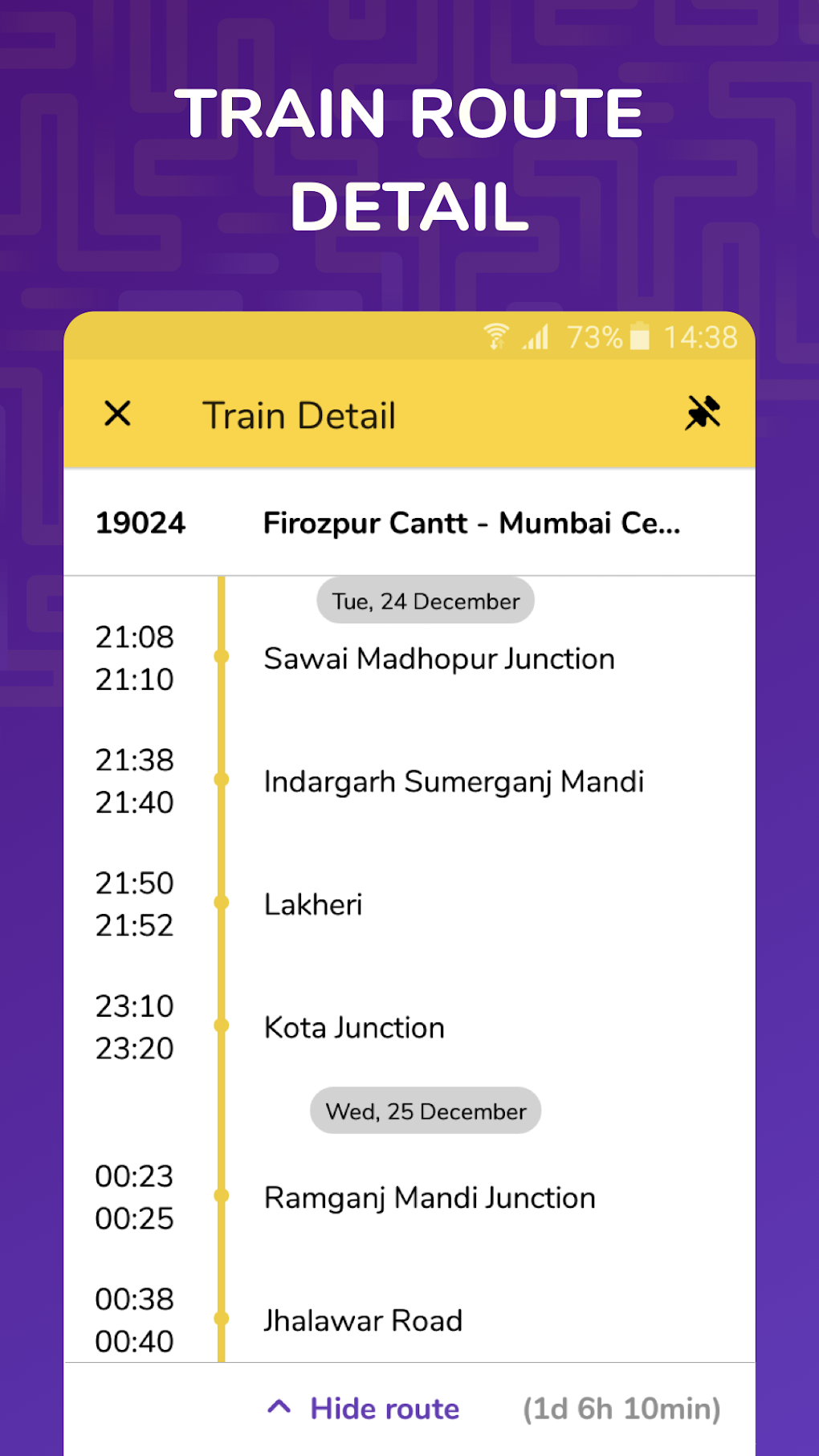The image size is (819, 1456).
Task: Open train 19024 details
Action: pyautogui.click(x=141, y=522)
